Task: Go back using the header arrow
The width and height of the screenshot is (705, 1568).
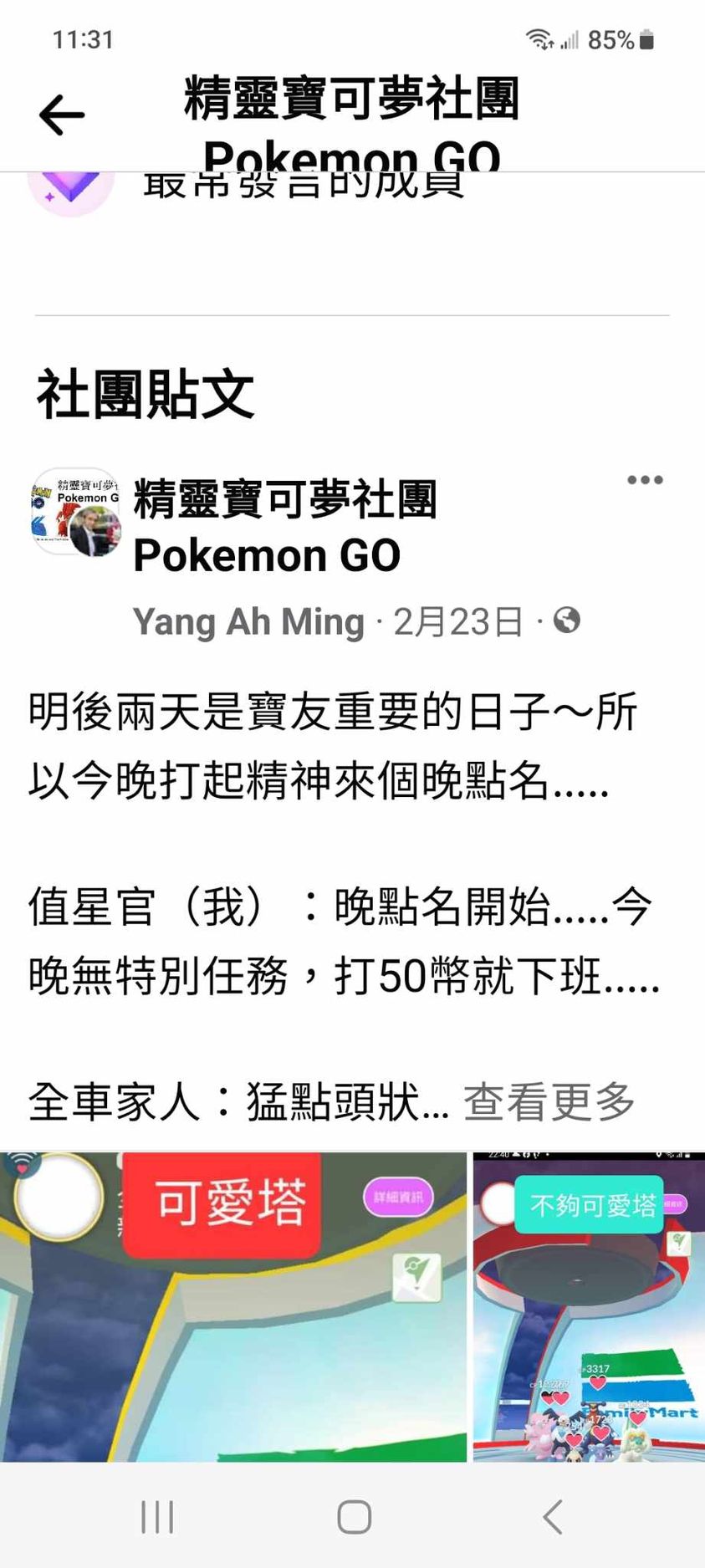Action: (x=62, y=115)
